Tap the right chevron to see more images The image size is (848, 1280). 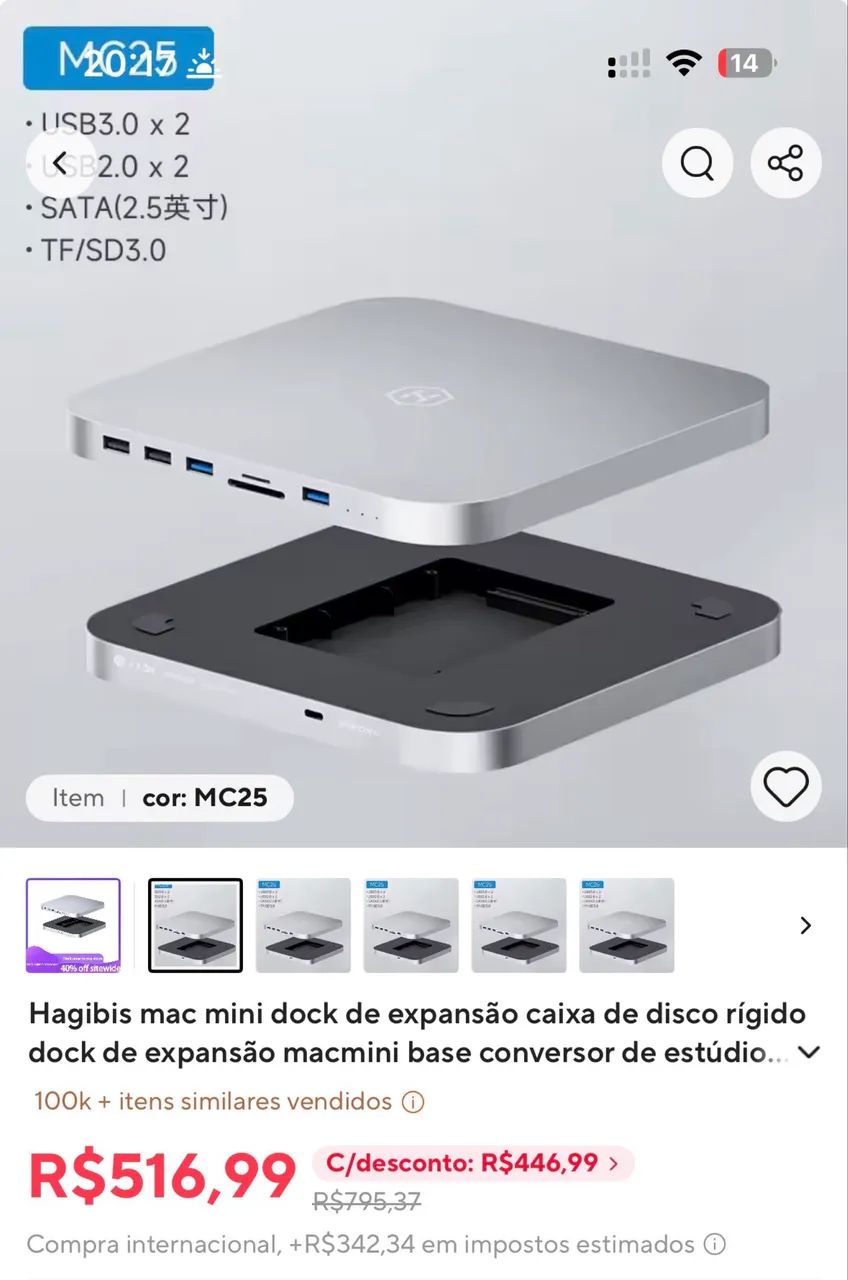coord(805,925)
